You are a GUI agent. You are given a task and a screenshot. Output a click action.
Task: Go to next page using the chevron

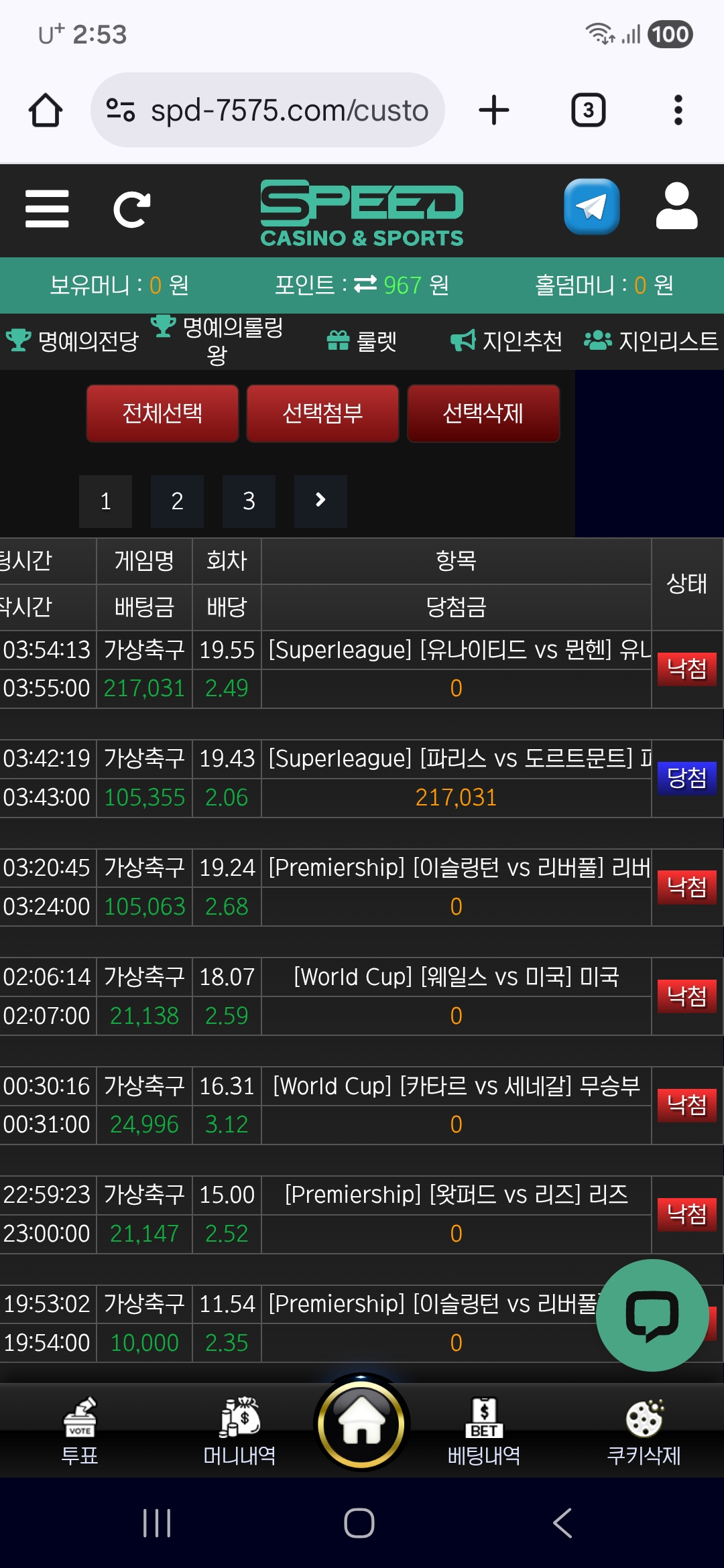(320, 501)
